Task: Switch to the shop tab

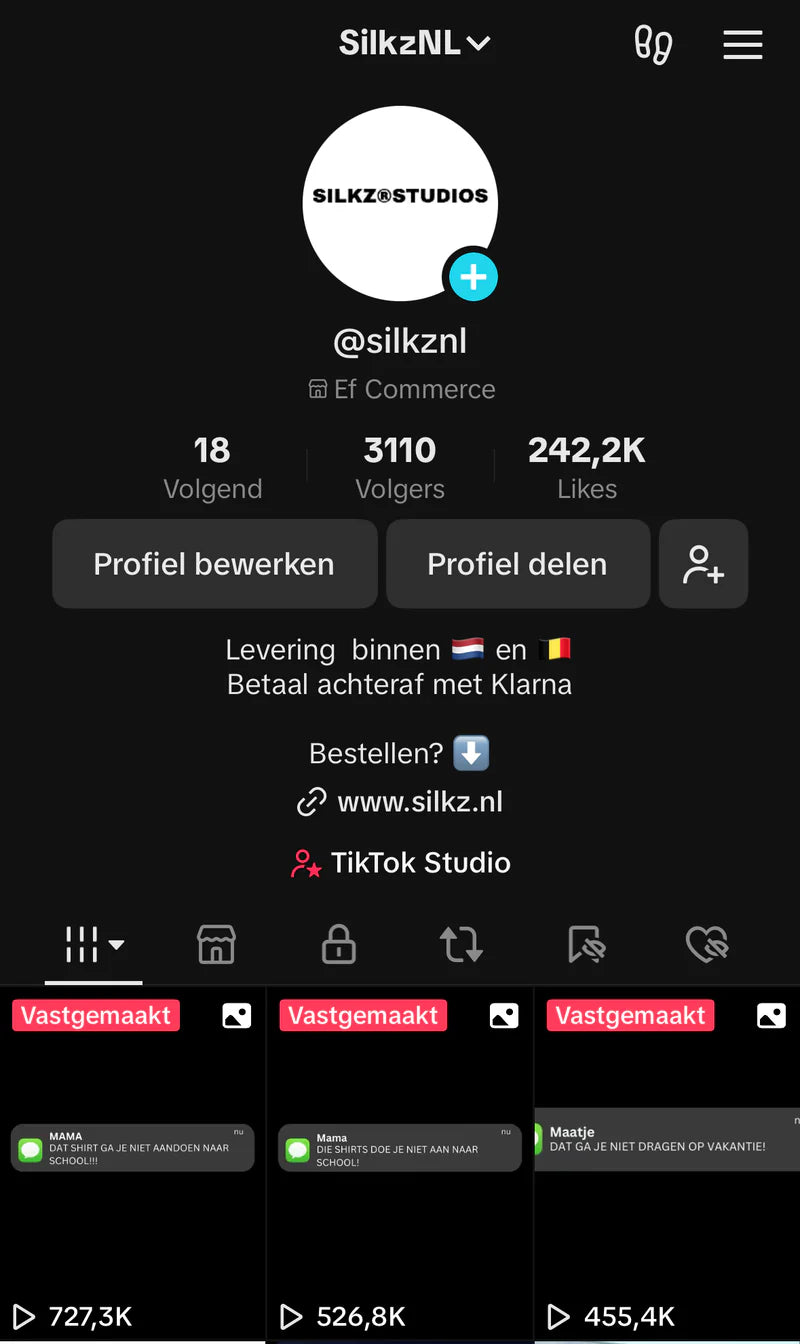Action: click(216, 944)
